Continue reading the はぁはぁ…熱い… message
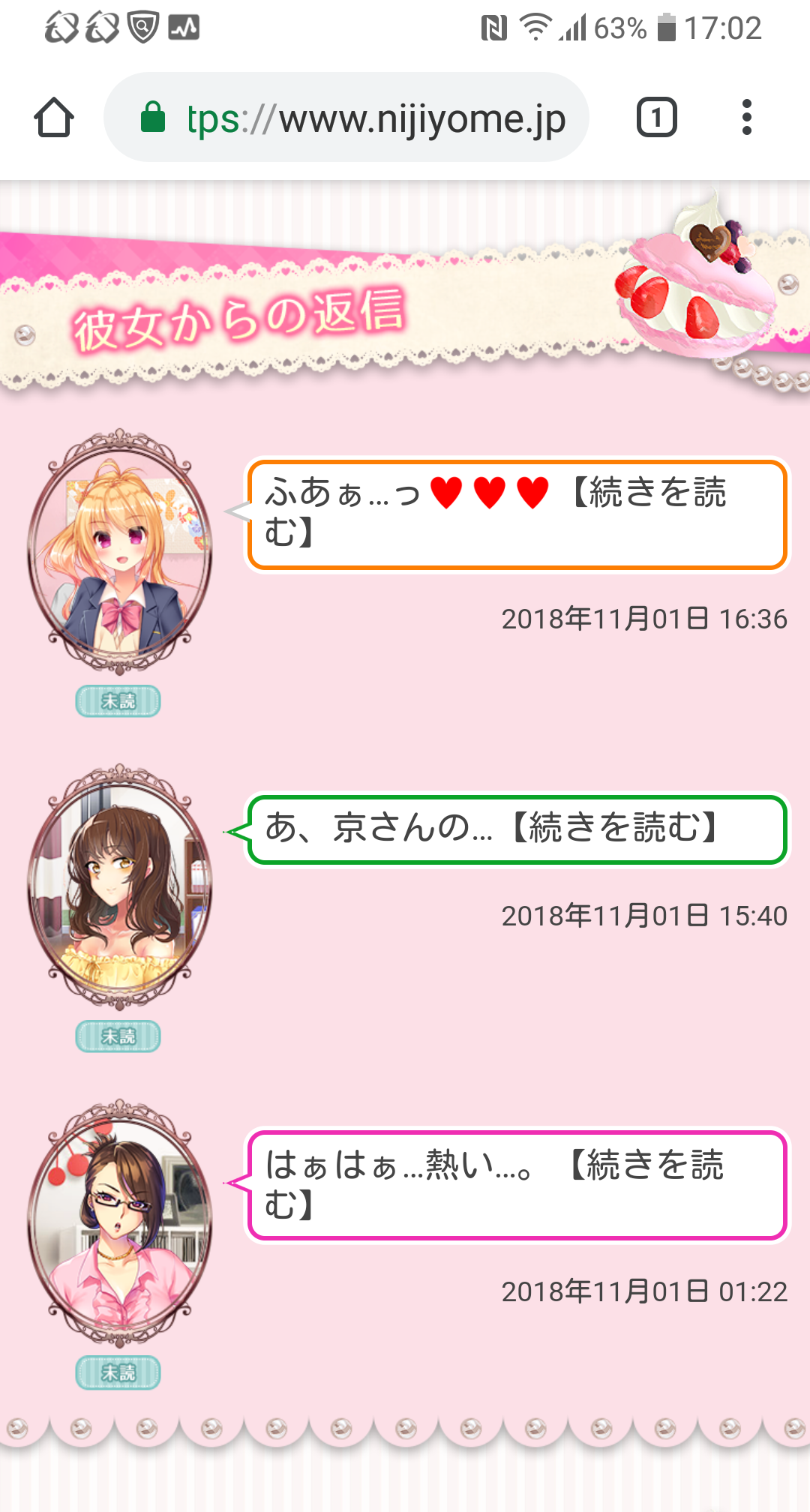 [517, 1186]
